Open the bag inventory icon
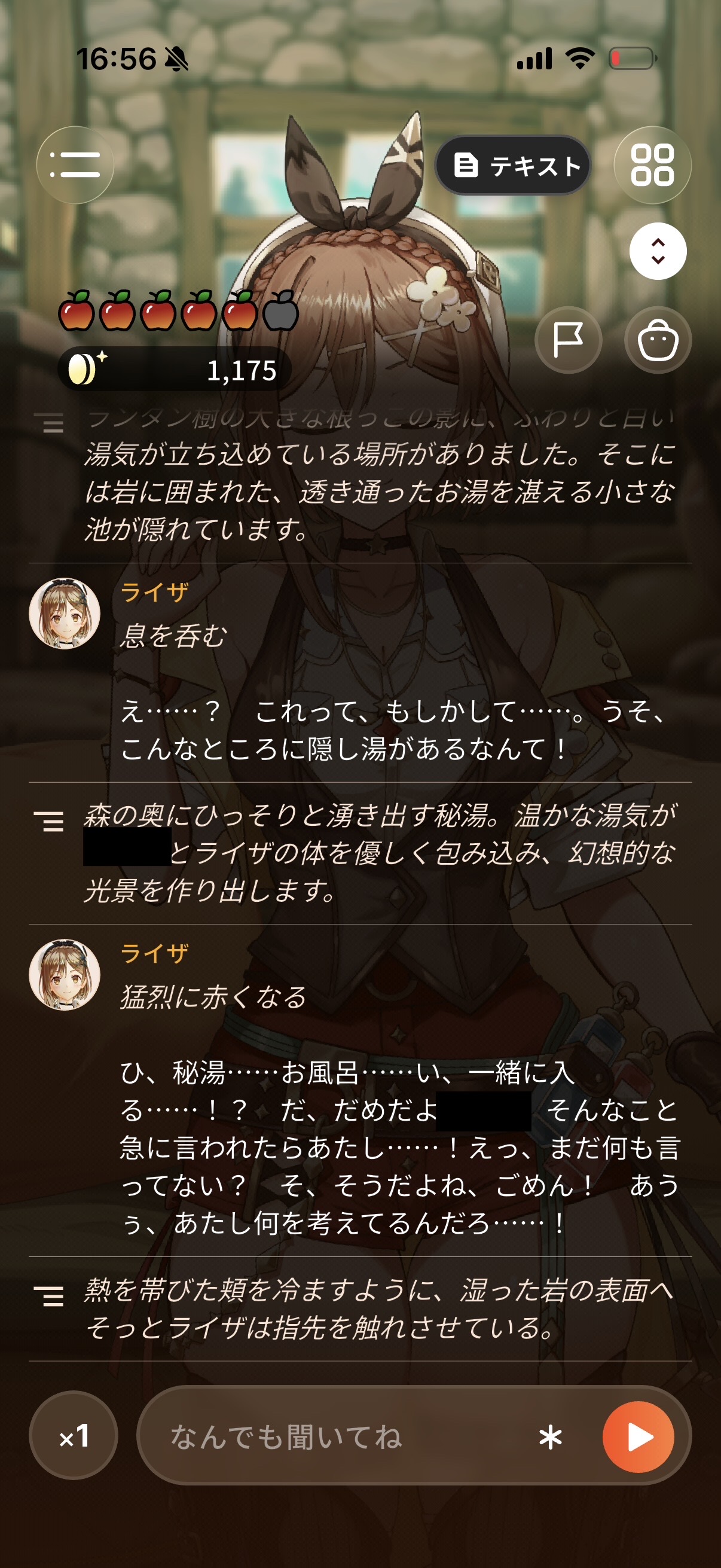The image size is (721, 1568). tap(658, 340)
